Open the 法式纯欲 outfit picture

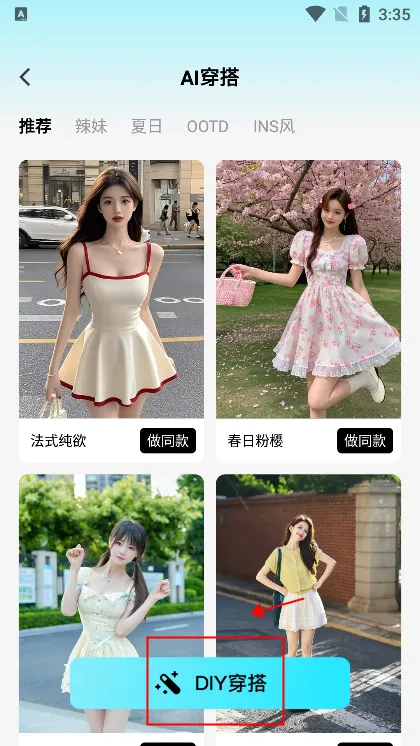[111, 289]
